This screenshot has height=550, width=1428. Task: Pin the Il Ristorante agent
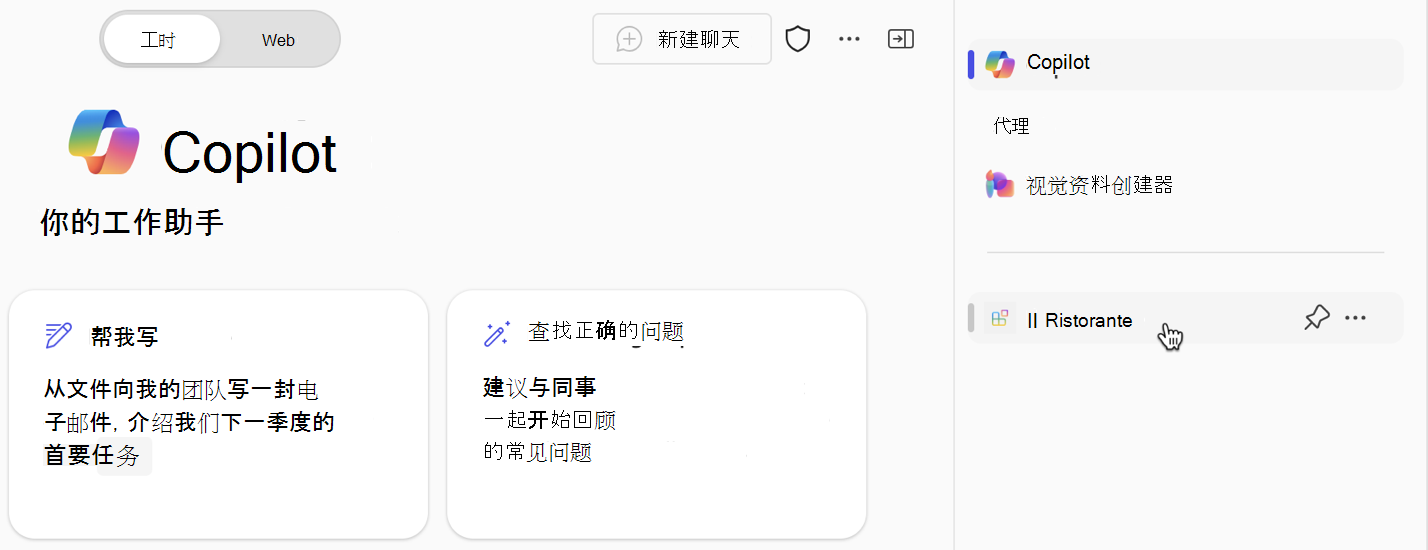pyautogui.click(x=1317, y=318)
